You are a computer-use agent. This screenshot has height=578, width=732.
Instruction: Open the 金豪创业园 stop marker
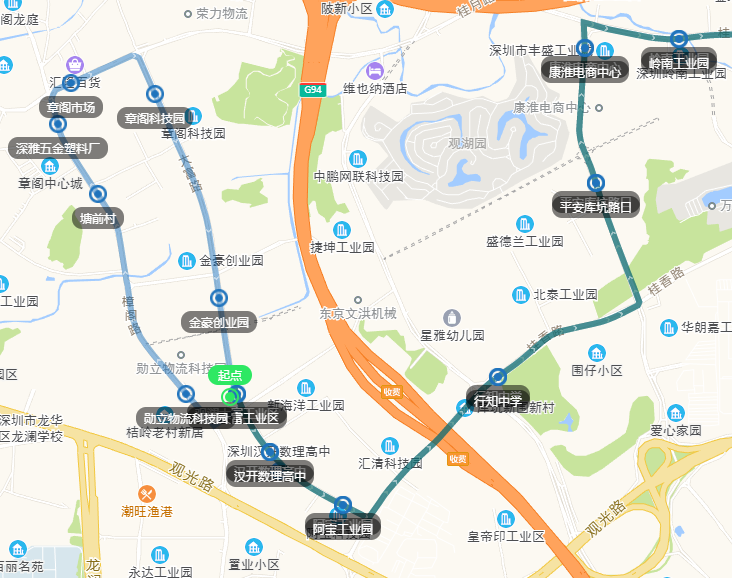219,298
